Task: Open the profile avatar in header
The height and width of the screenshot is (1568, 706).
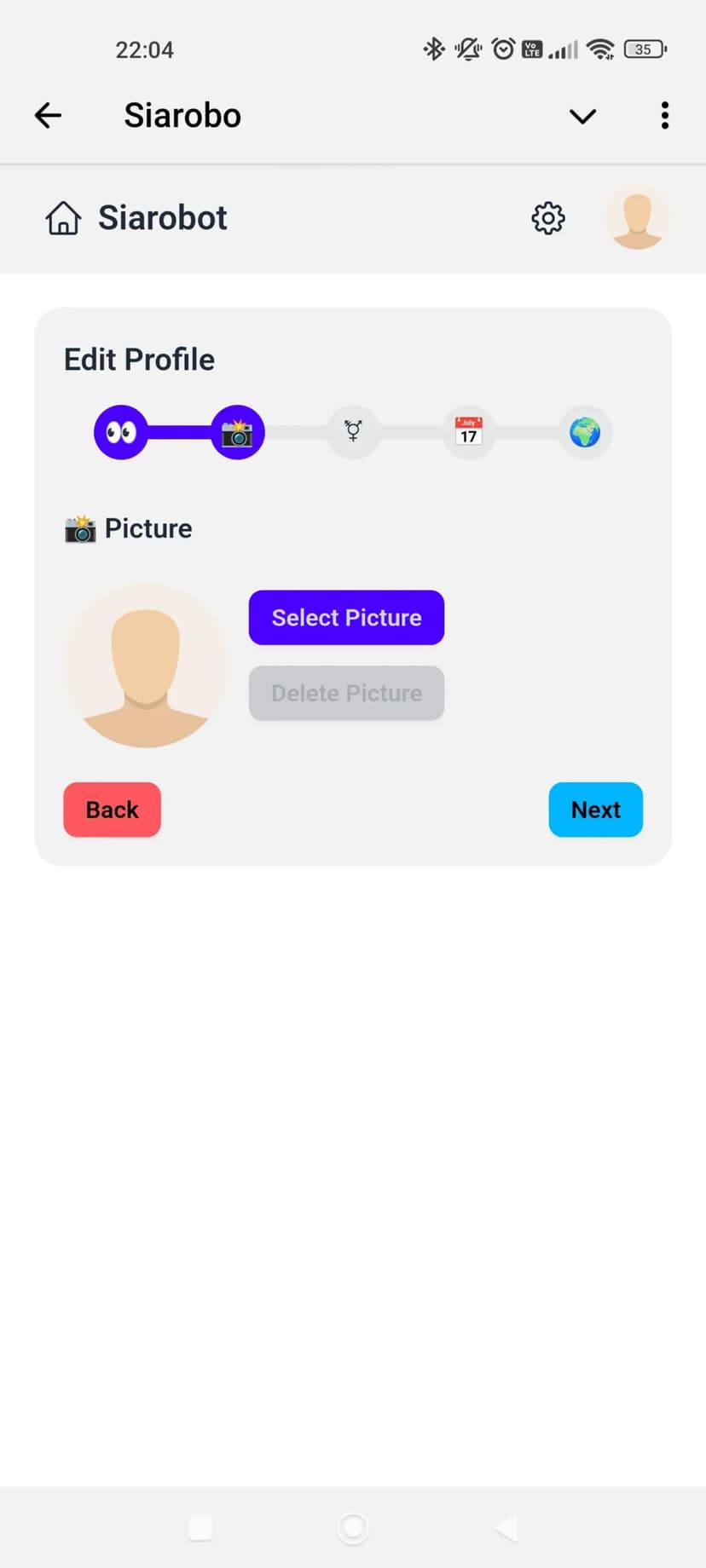Action: pyautogui.click(x=637, y=218)
